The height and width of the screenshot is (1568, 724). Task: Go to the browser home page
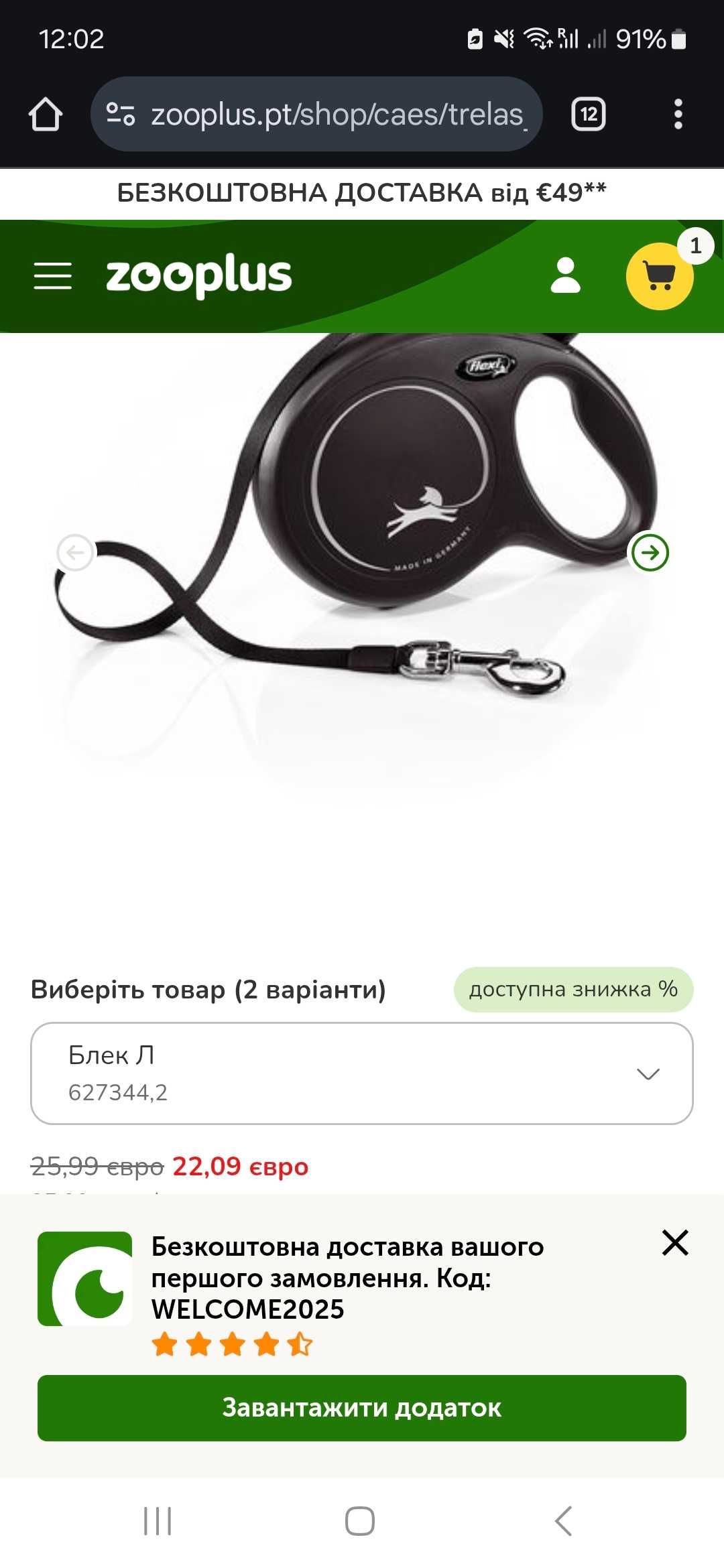coord(46,115)
